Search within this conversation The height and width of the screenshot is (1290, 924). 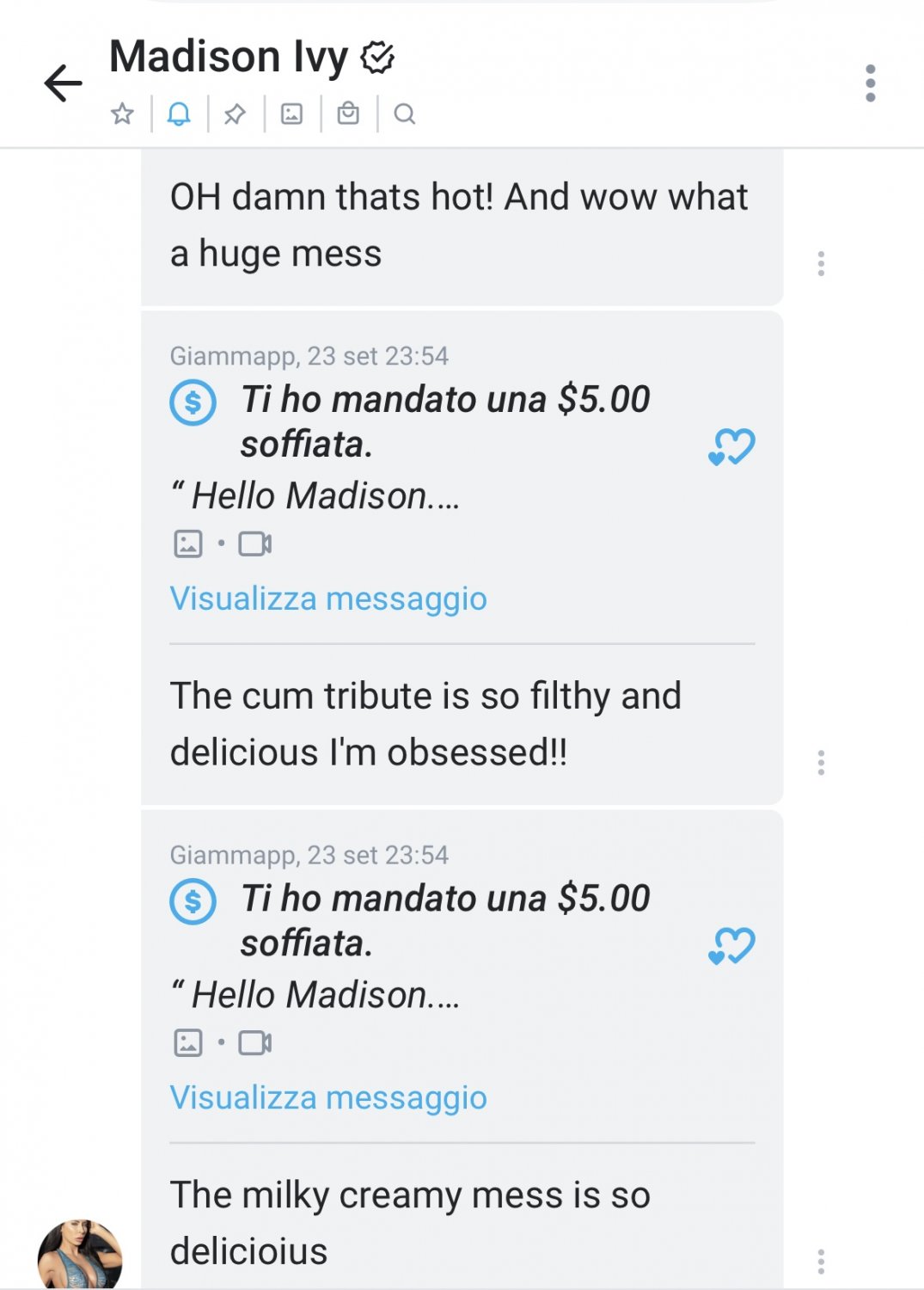405,114
